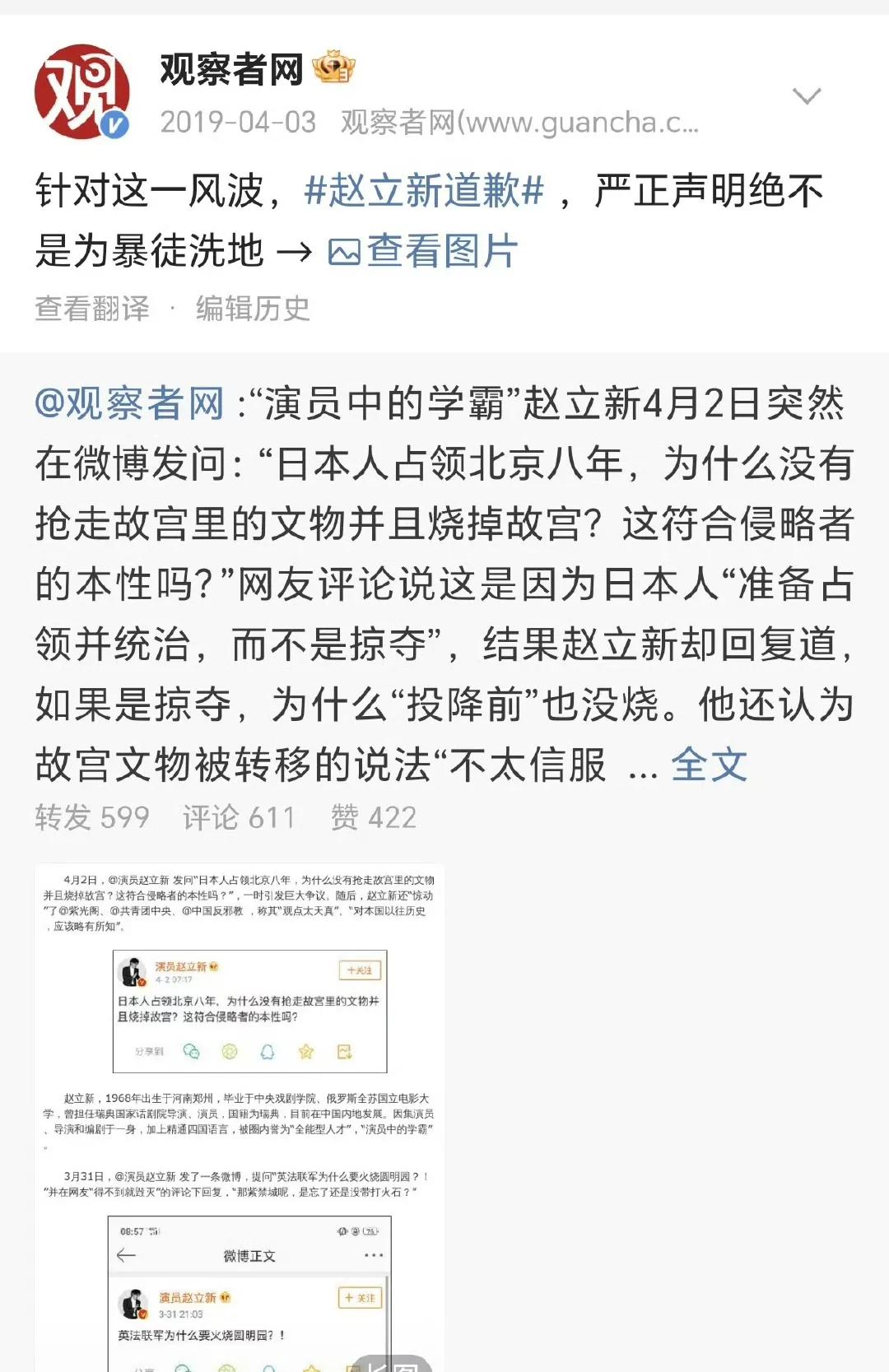
Task: View 转发 599 reposts
Action: (x=92, y=817)
